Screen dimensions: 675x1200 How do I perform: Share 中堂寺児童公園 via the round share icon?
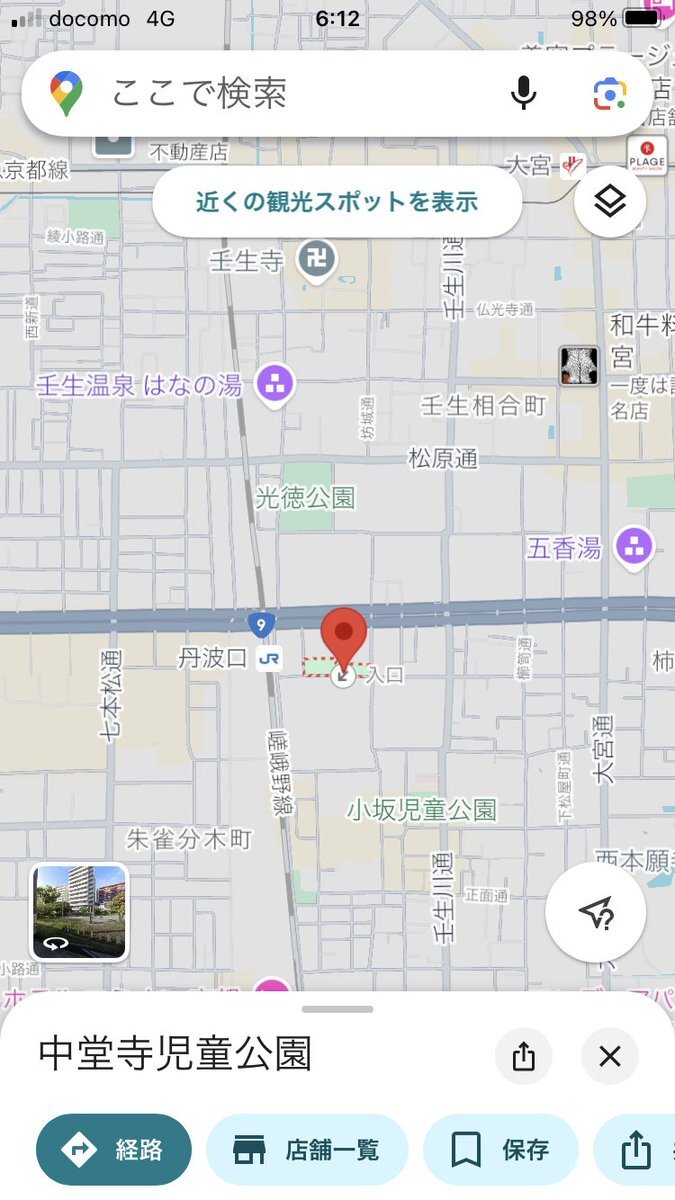(x=524, y=1056)
